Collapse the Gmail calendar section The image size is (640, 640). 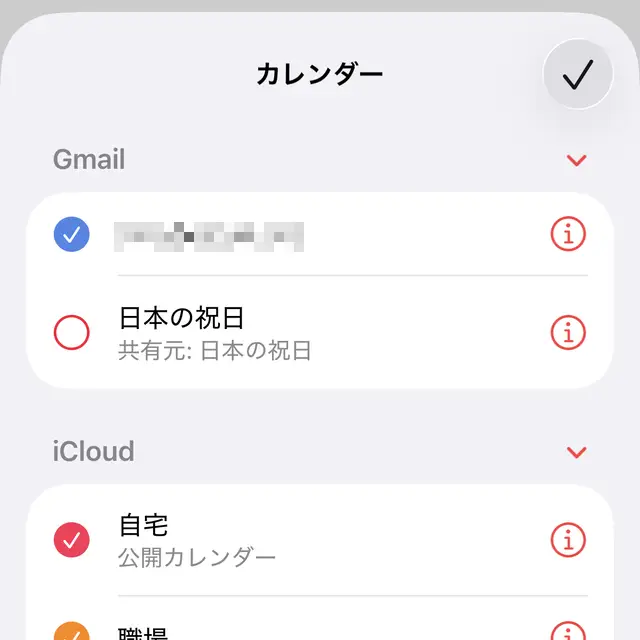coord(575,160)
